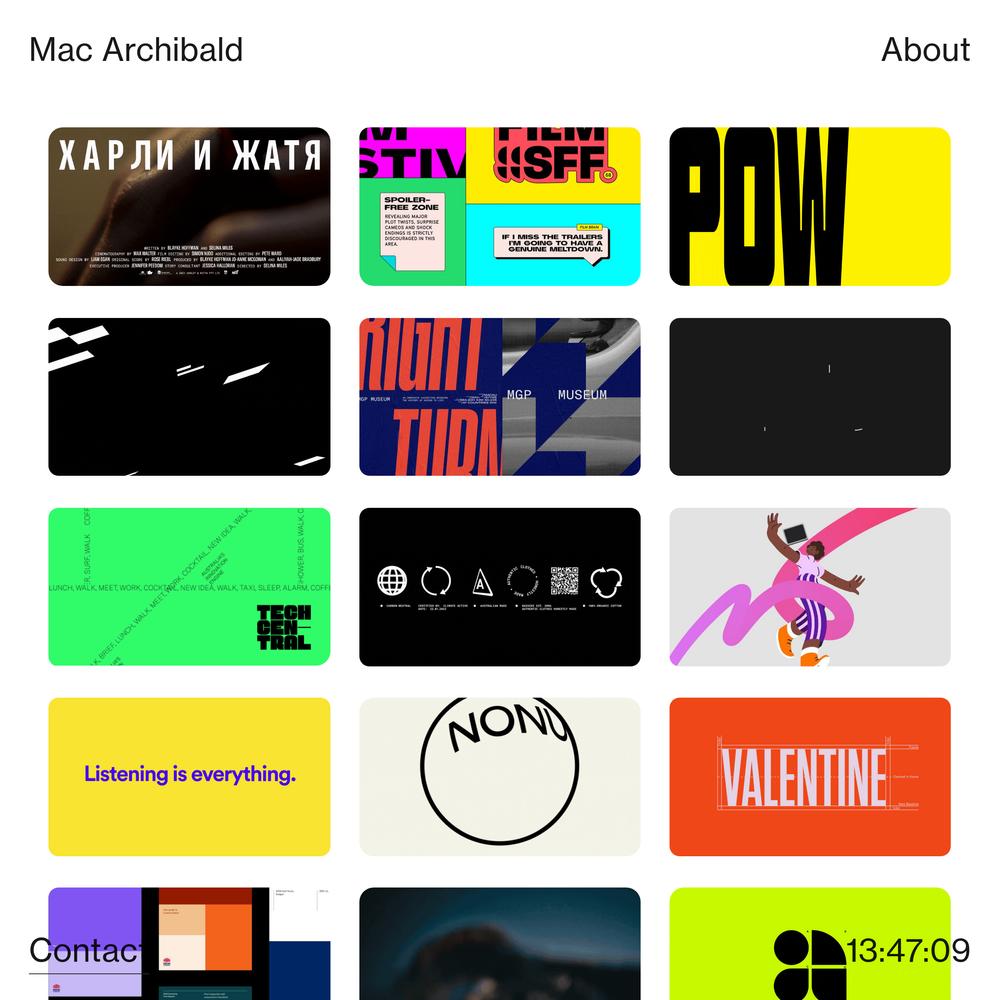This screenshot has height=1000, width=1000.
Task: Open the green Tech Central project tile
Action: pos(189,586)
